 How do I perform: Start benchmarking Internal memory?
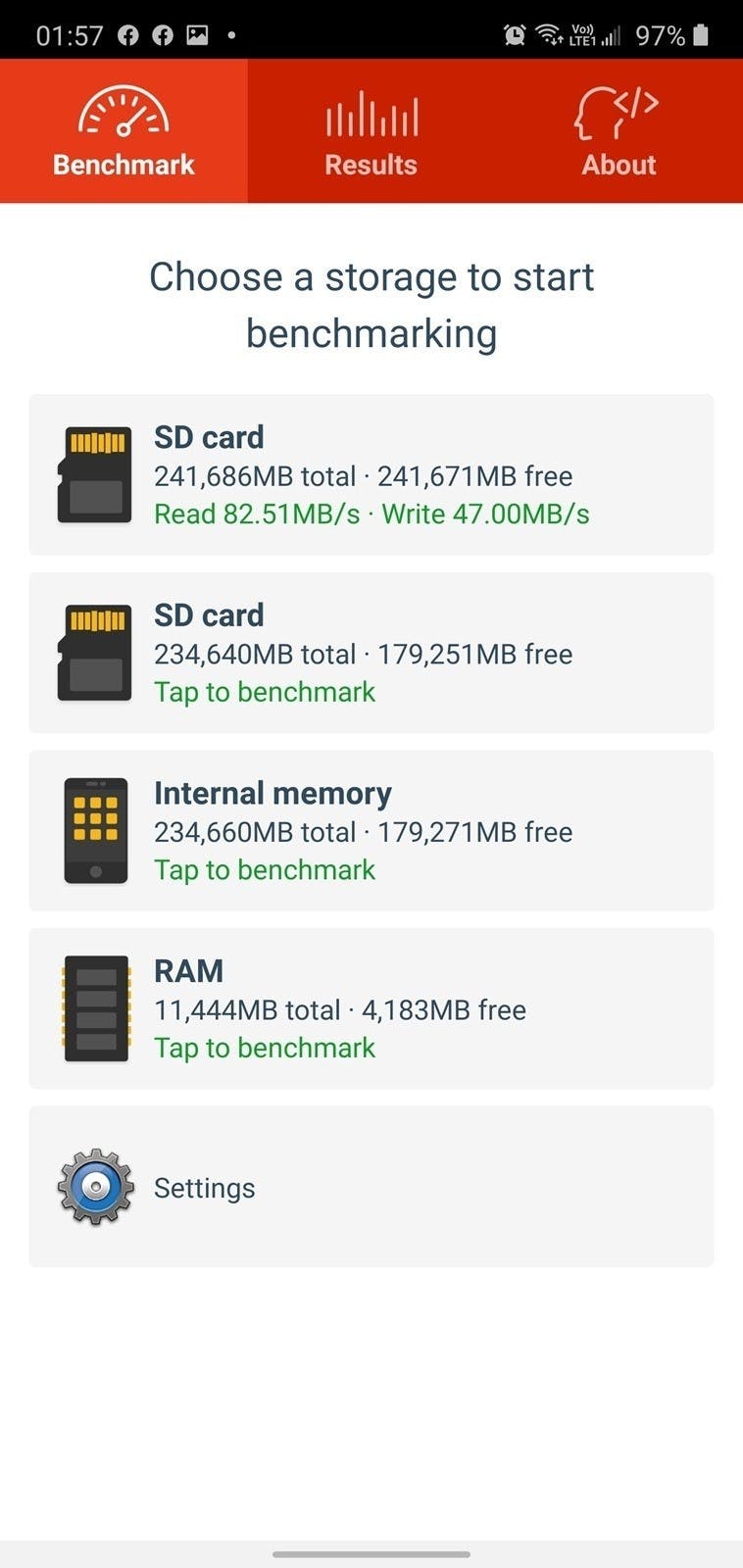point(264,869)
